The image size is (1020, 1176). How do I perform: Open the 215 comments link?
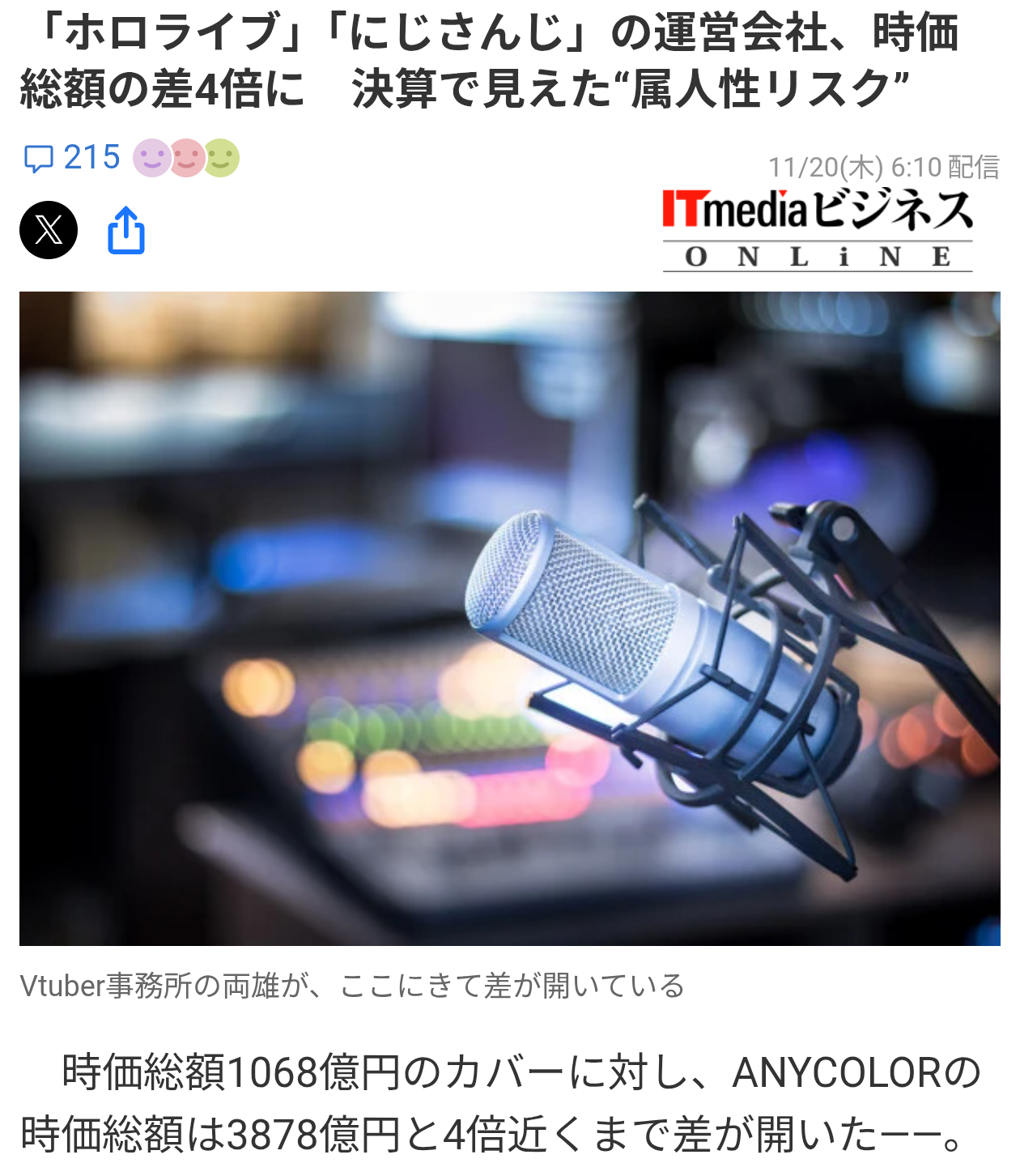(x=72, y=158)
